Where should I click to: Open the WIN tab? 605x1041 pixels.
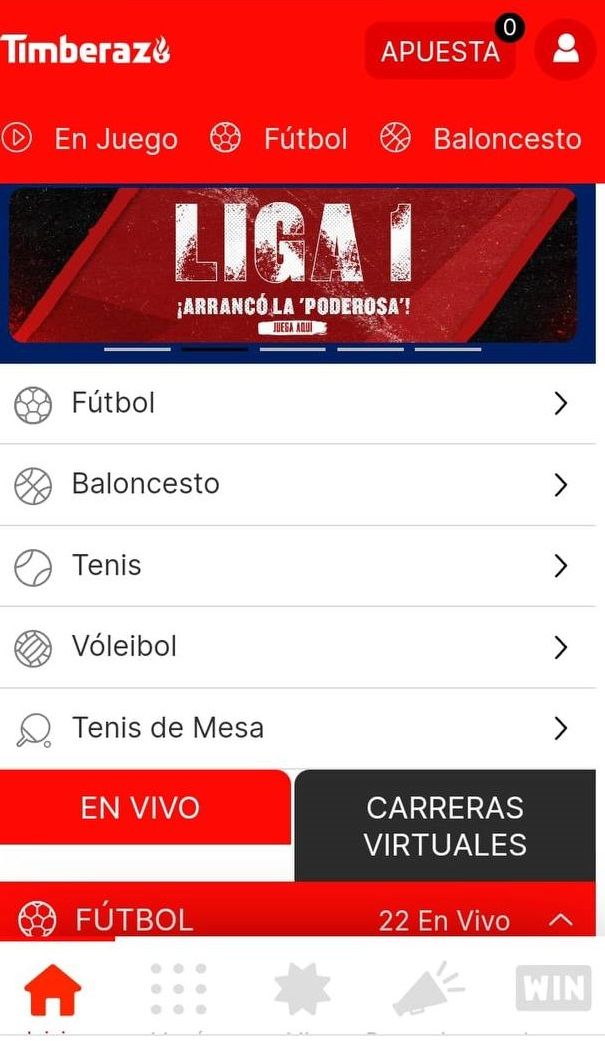coord(553,989)
